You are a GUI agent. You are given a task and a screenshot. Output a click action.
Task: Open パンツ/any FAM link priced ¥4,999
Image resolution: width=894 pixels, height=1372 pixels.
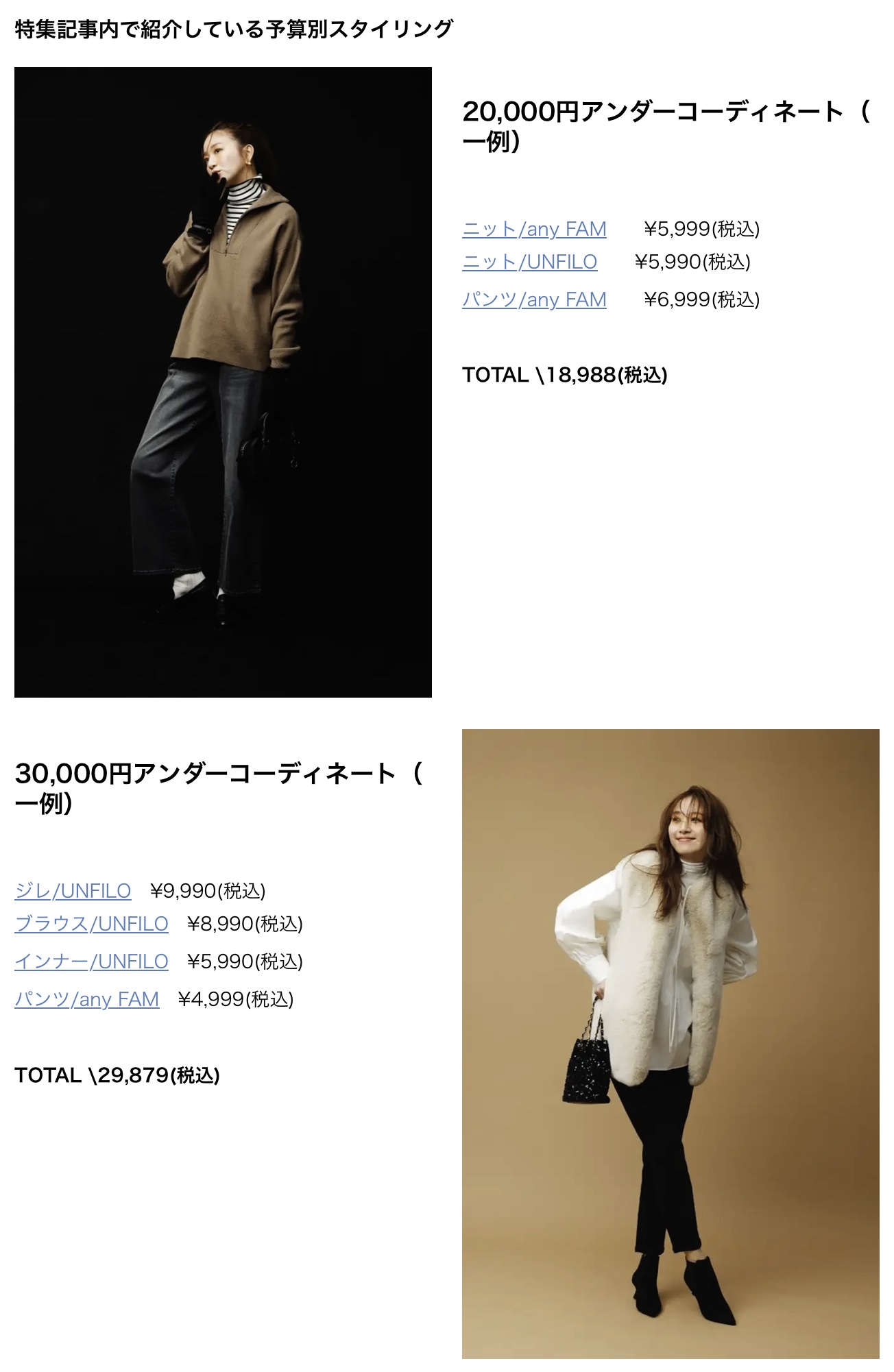pos(86,999)
